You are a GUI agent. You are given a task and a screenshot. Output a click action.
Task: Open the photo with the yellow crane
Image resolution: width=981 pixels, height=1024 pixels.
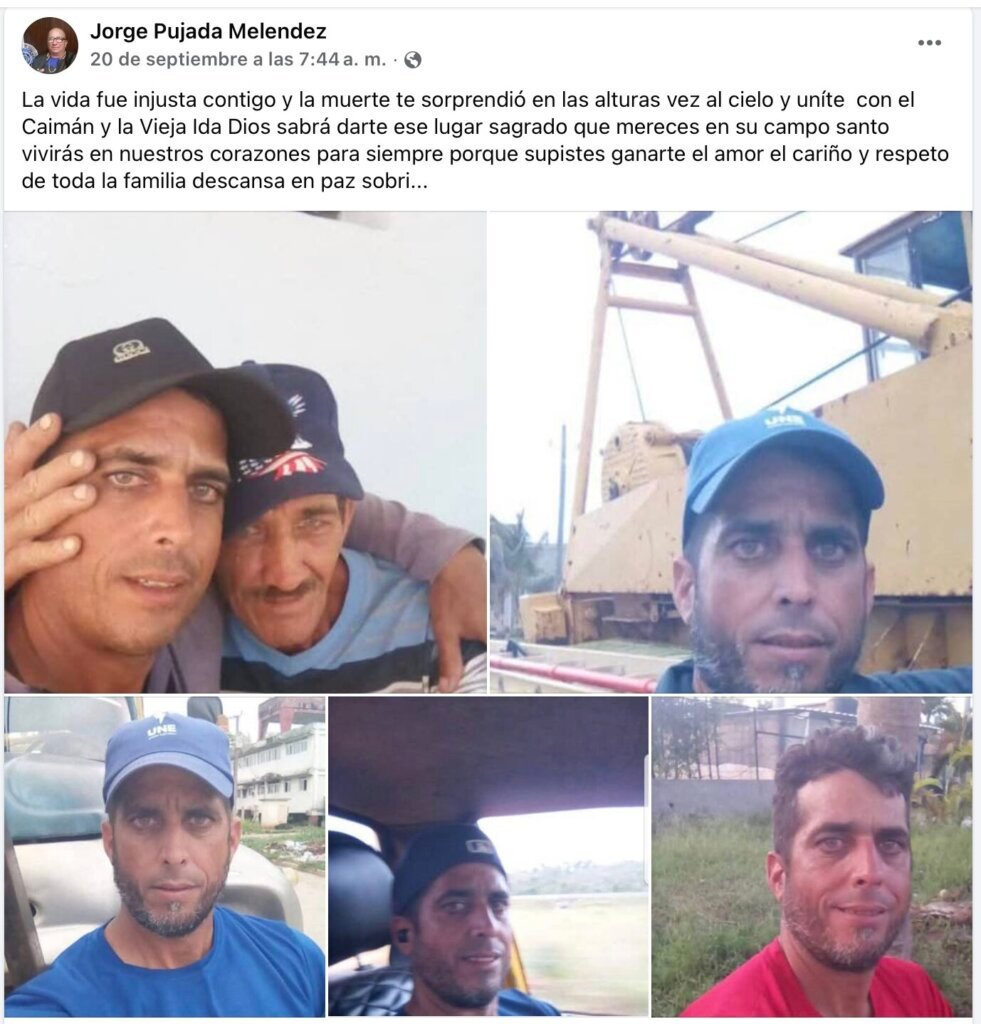[x=730, y=452]
